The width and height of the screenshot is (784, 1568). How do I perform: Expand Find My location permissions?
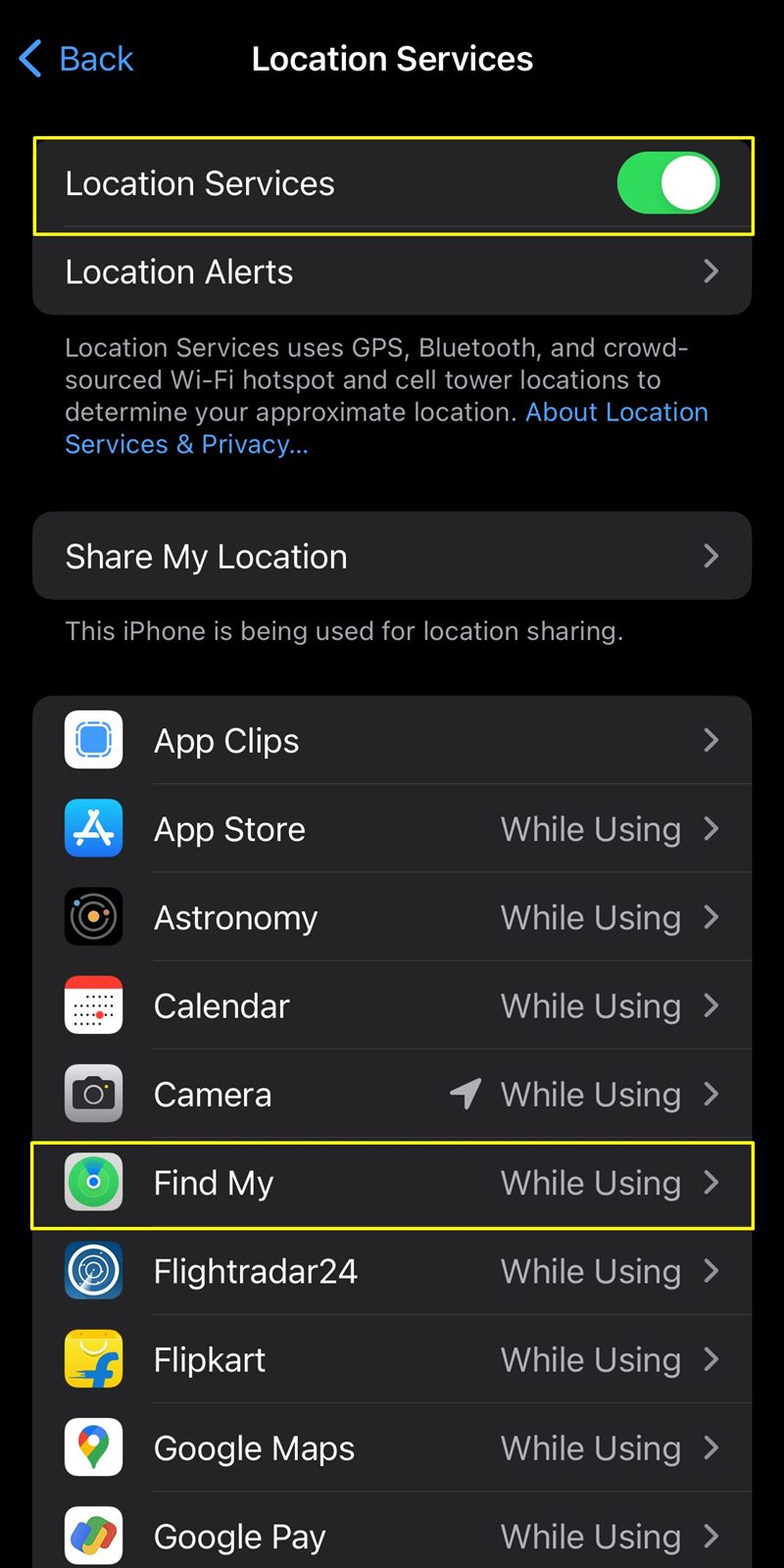[x=392, y=1183]
